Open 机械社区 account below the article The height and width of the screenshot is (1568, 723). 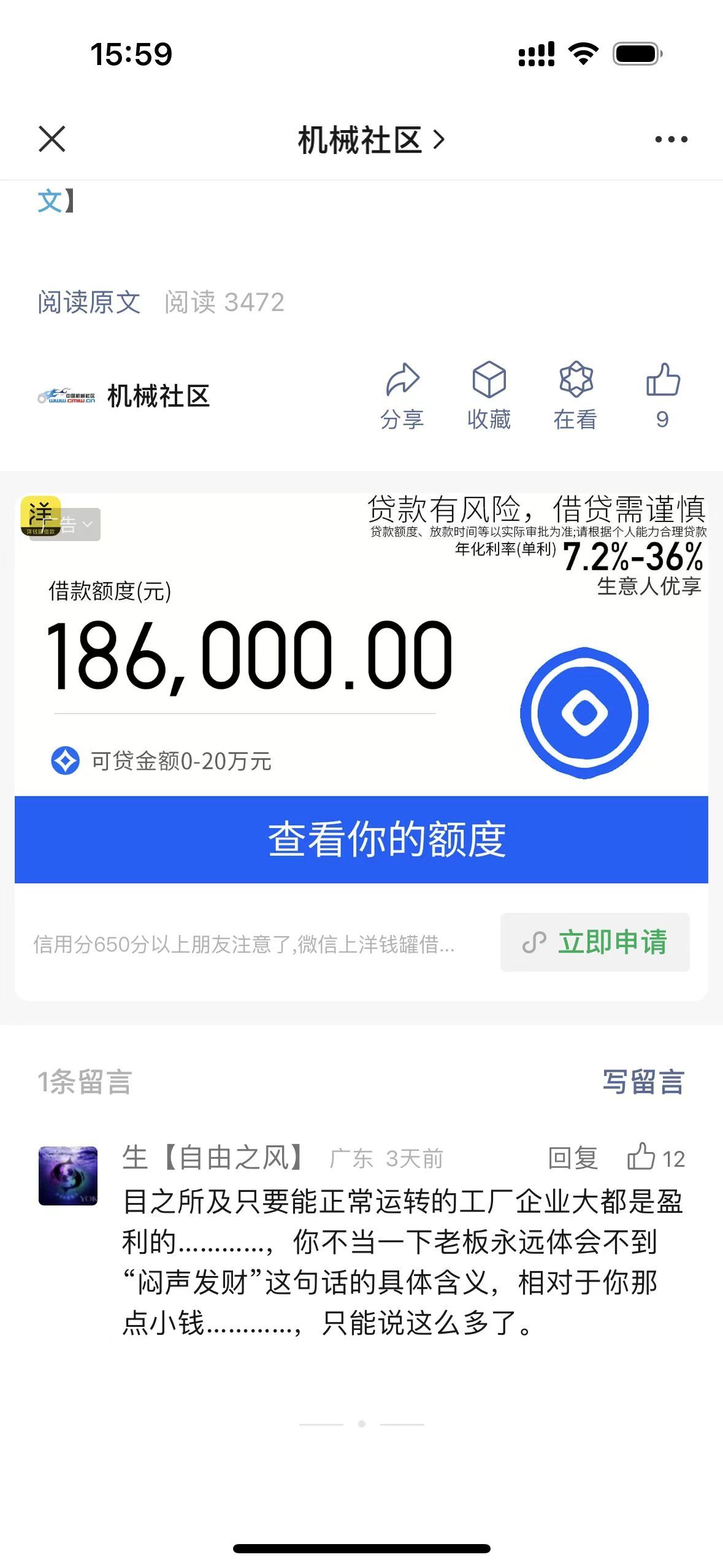124,396
